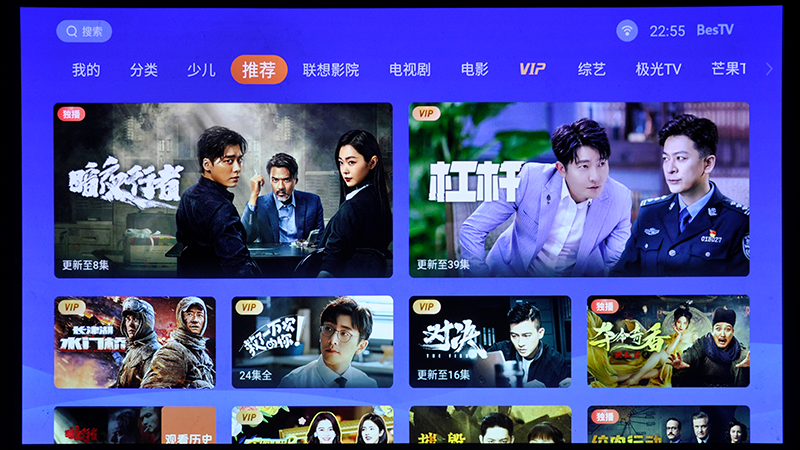Open the VIP tab
This screenshot has height=450, width=800.
[532, 70]
